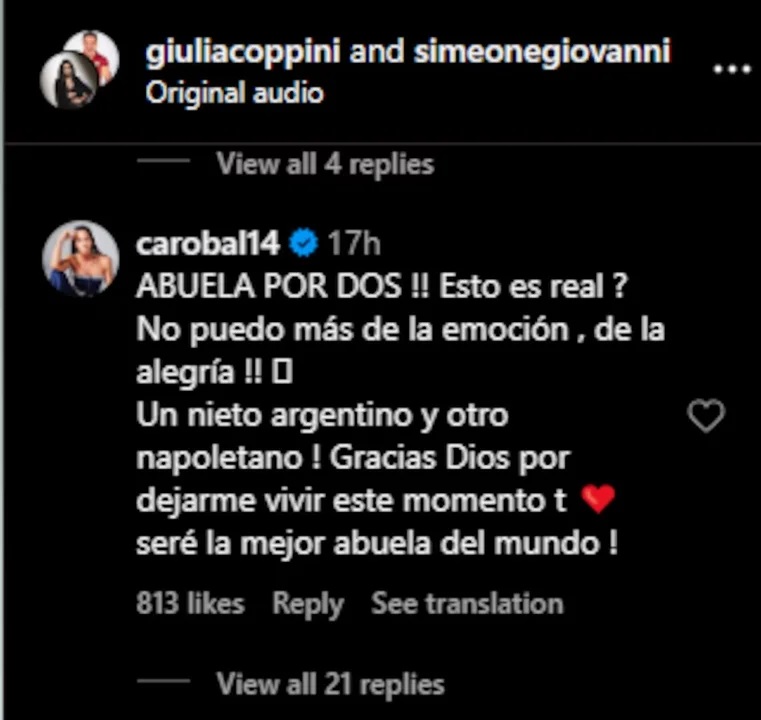The height and width of the screenshot is (720, 761).
Task: Open the three-dot overflow menu
Action: (730, 70)
